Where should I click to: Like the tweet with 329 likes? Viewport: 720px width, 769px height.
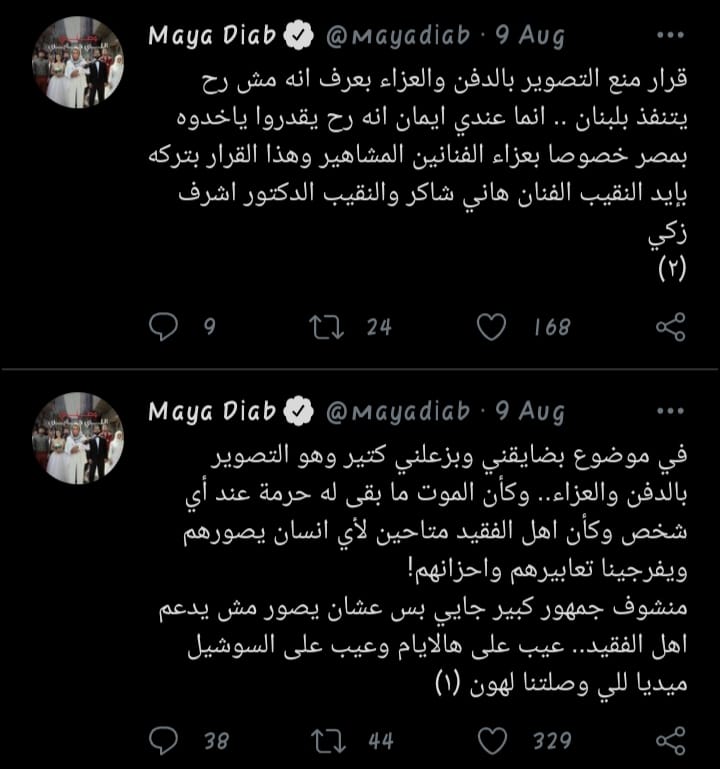coord(491,741)
